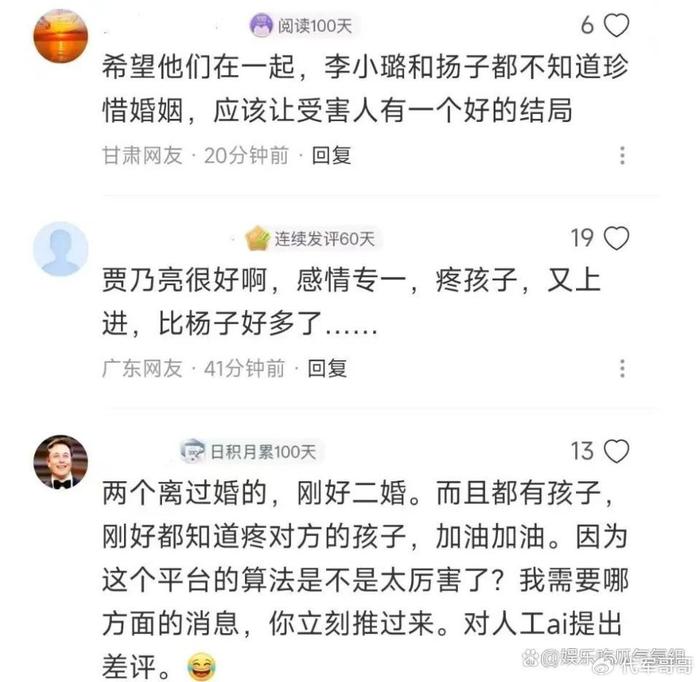Open the sunset avatar commenter's profile
The image size is (700, 682).
61,35
